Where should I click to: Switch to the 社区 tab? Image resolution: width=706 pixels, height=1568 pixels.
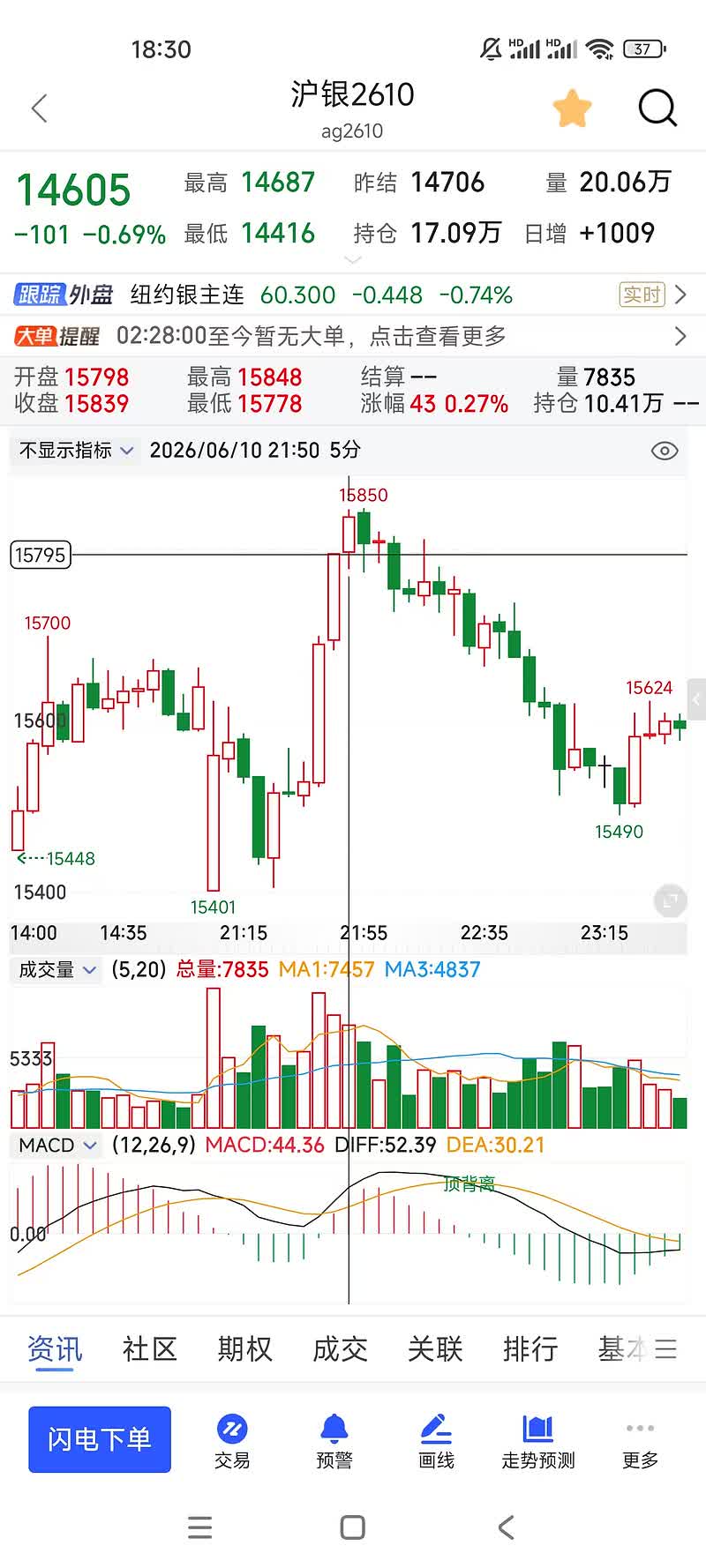click(x=150, y=1349)
